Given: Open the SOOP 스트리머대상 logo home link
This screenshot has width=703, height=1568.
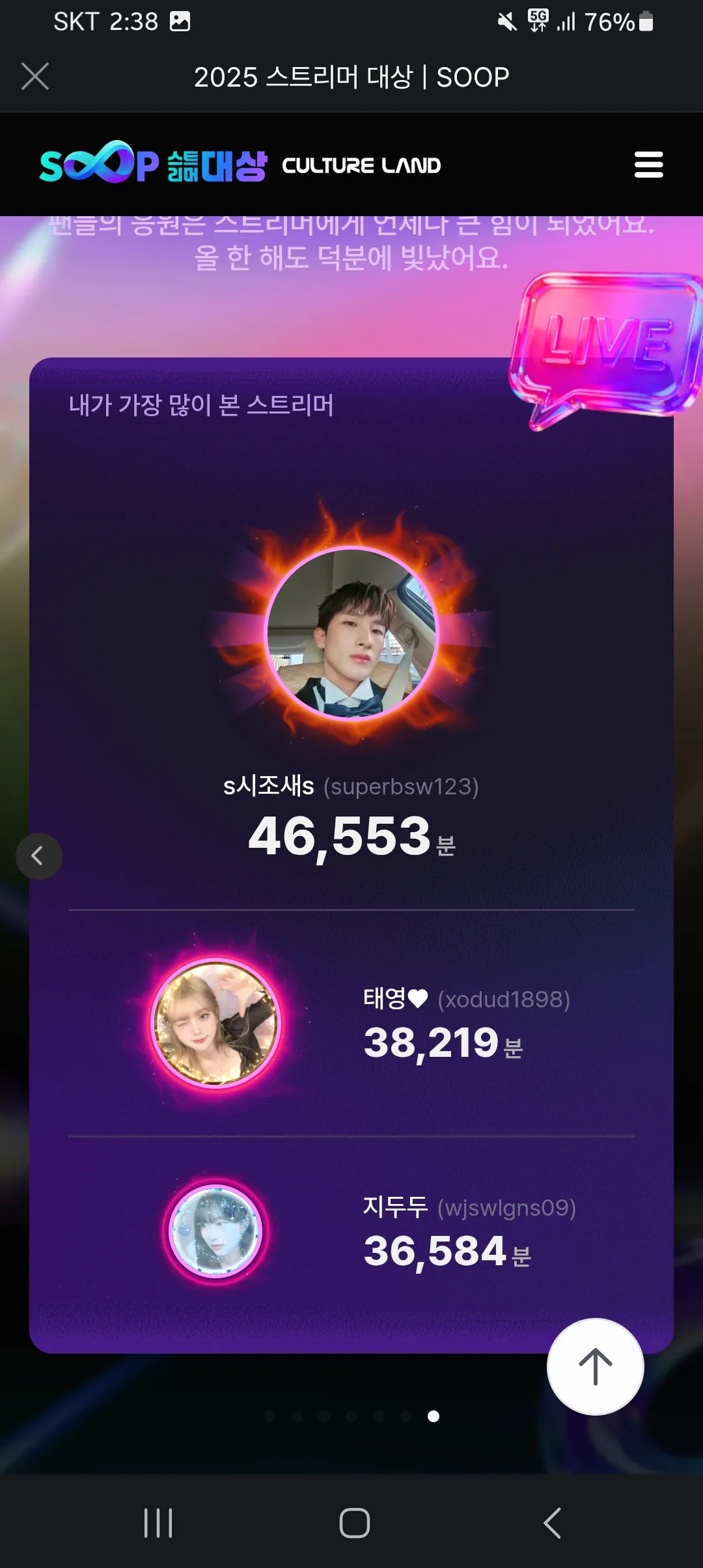Looking at the screenshot, I should (154, 163).
